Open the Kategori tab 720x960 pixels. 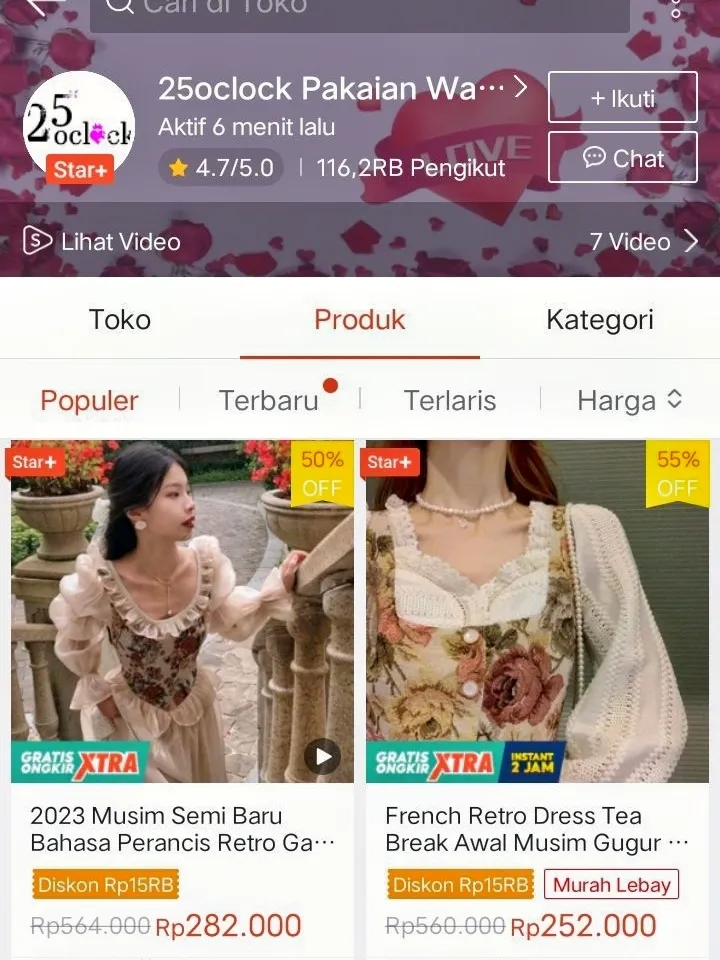[599, 319]
